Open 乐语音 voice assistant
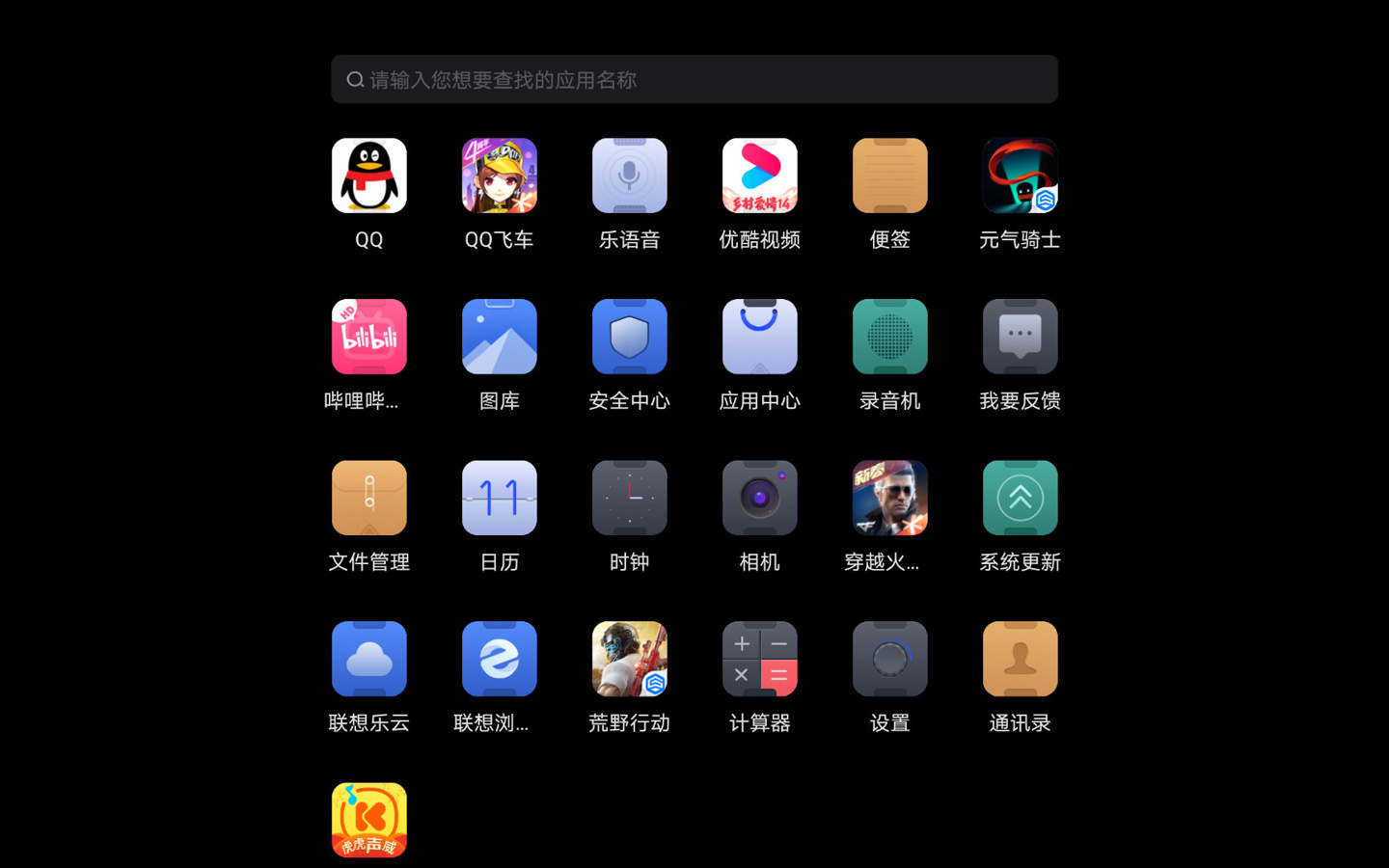 click(629, 176)
